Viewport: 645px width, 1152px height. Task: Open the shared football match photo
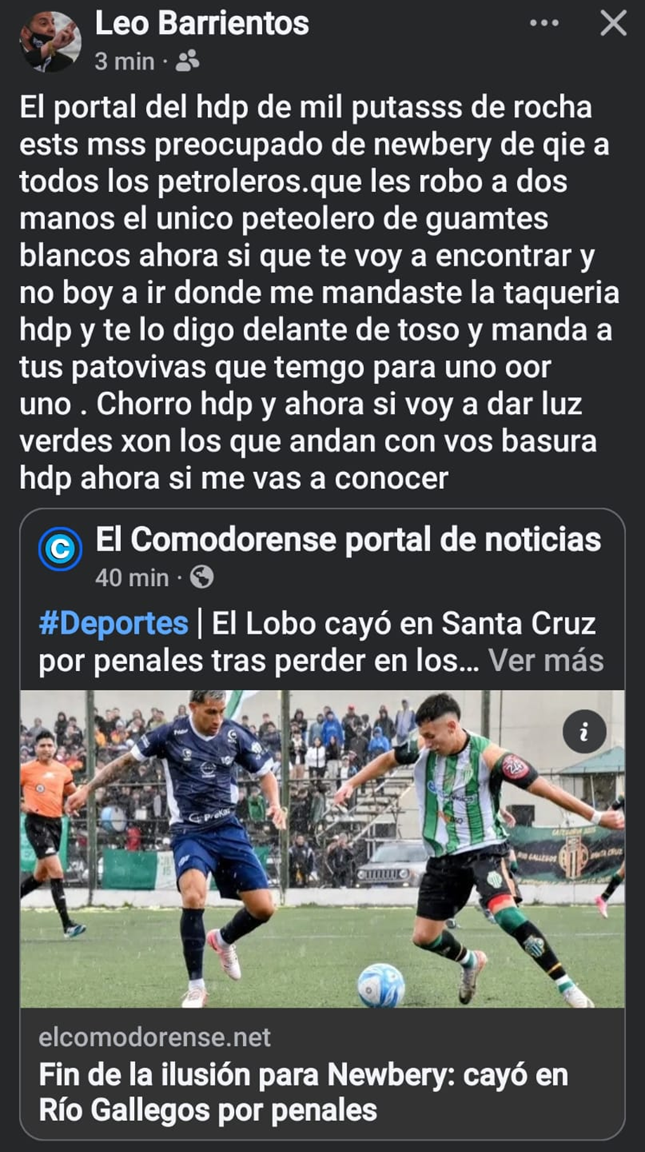[320, 850]
